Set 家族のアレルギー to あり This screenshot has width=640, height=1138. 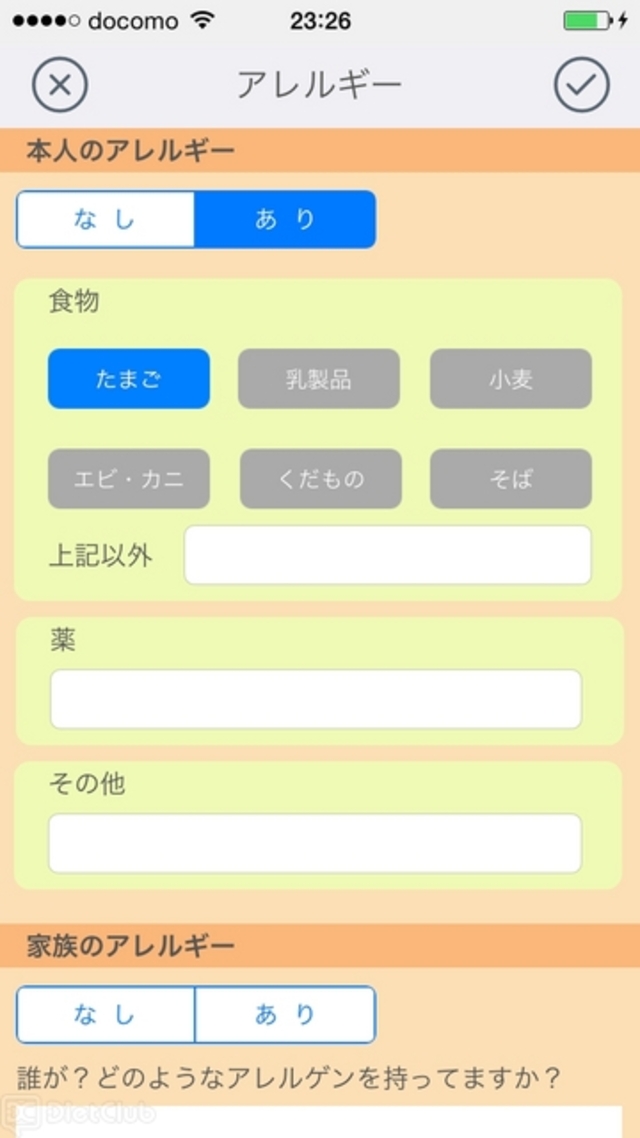pos(285,1015)
